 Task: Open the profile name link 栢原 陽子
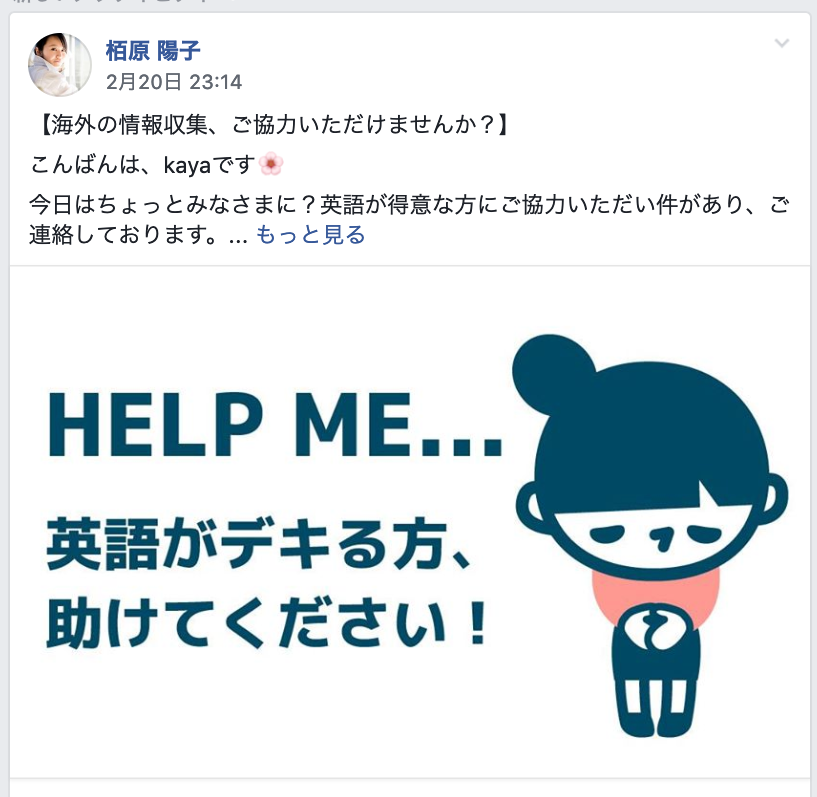tap(155, 50)
